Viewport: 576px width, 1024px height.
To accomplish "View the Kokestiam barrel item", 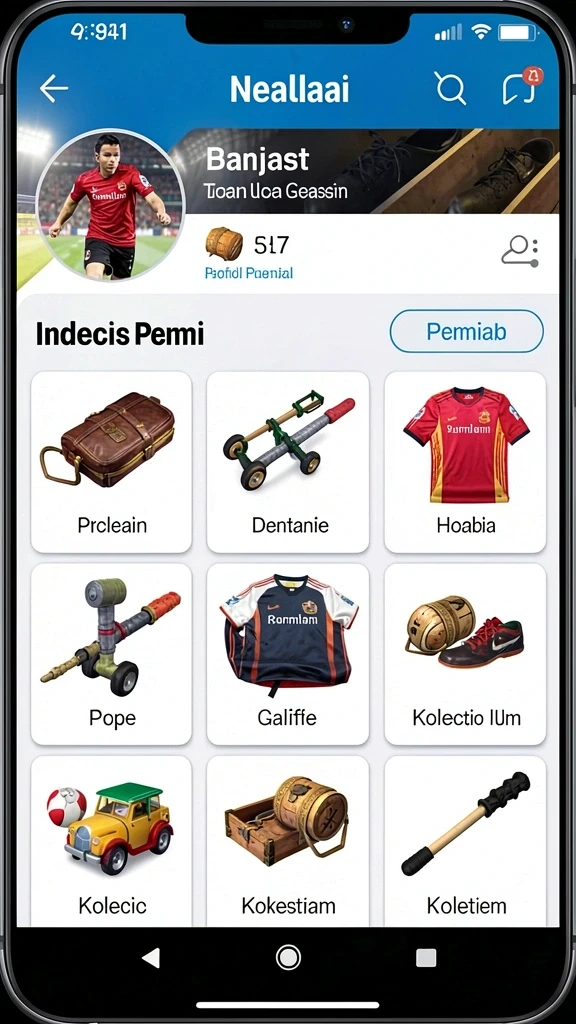I will click(288, 841).
